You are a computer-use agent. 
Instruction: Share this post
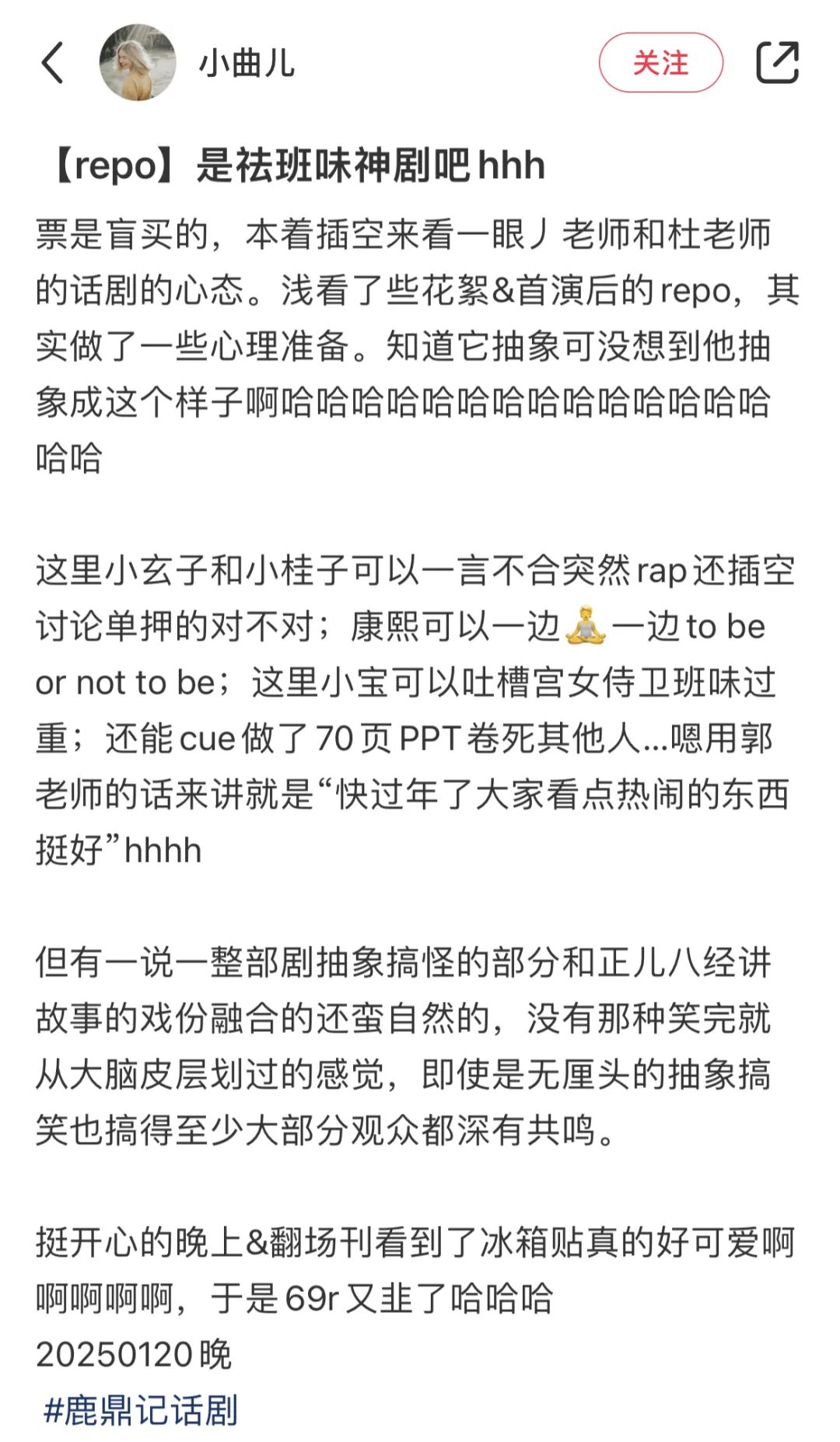click(778, 62)
